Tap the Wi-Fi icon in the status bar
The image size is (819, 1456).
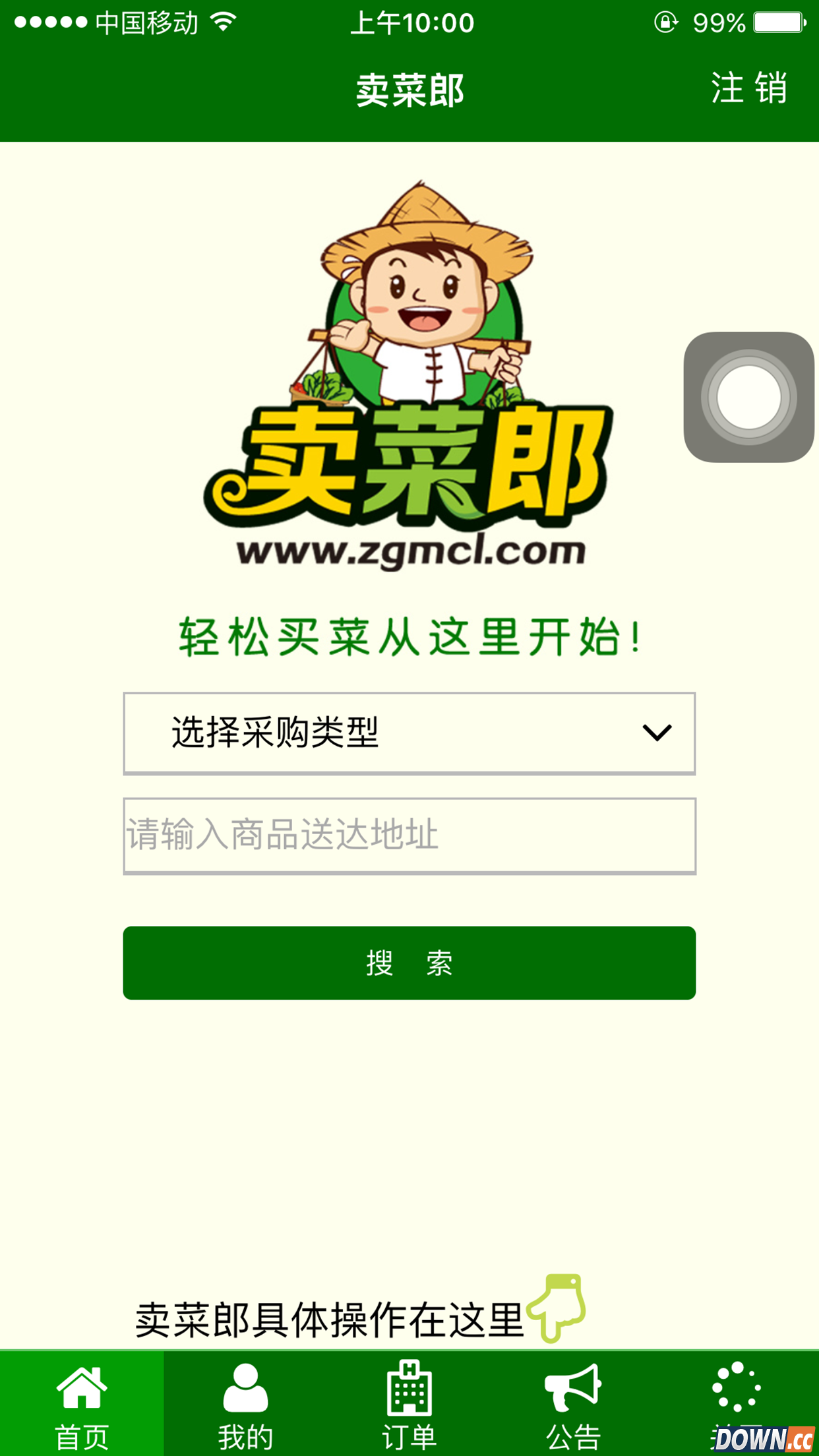point(224,22)
